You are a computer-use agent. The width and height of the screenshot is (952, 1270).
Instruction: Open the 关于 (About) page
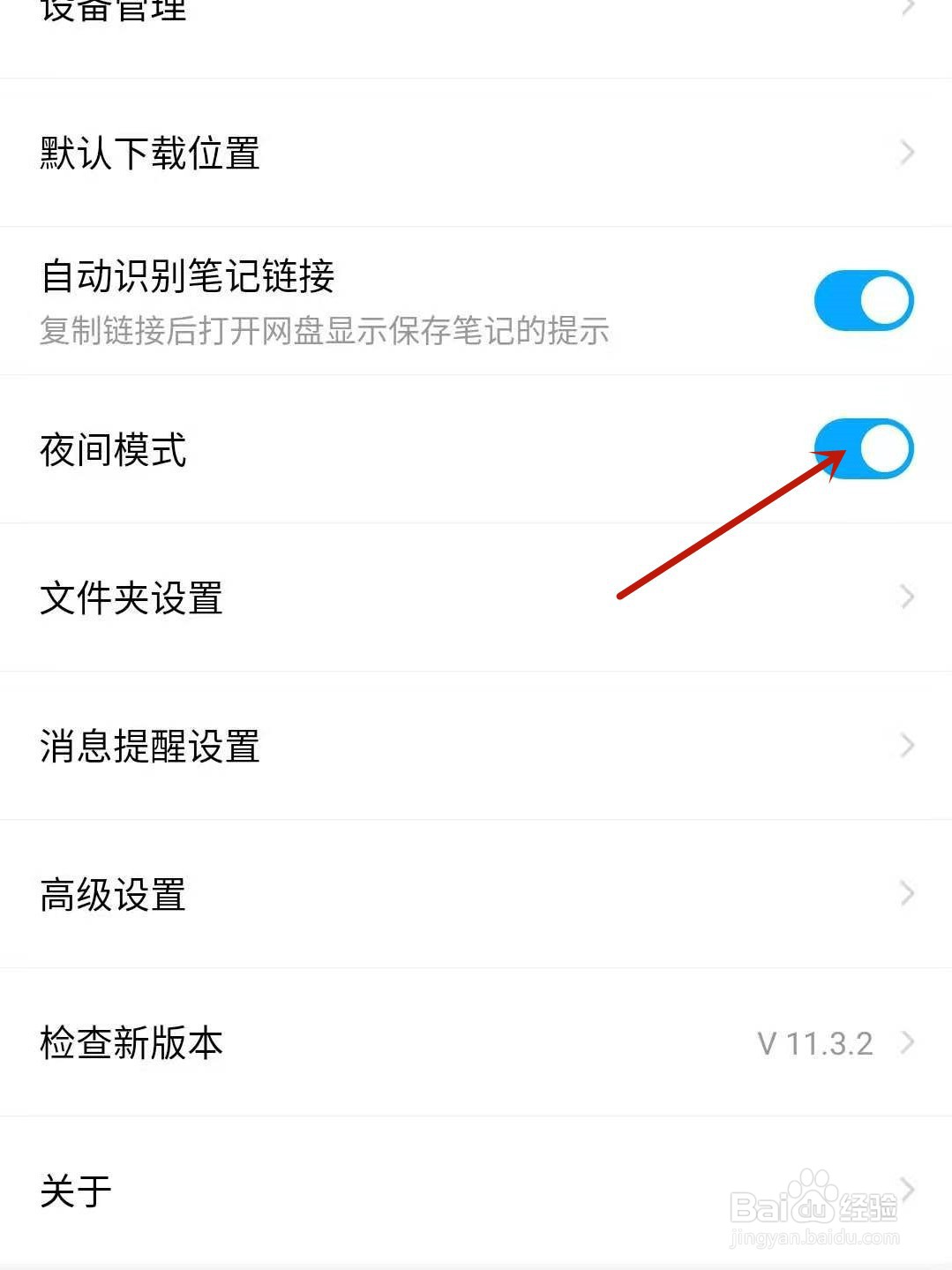[x=75, y=1191]
